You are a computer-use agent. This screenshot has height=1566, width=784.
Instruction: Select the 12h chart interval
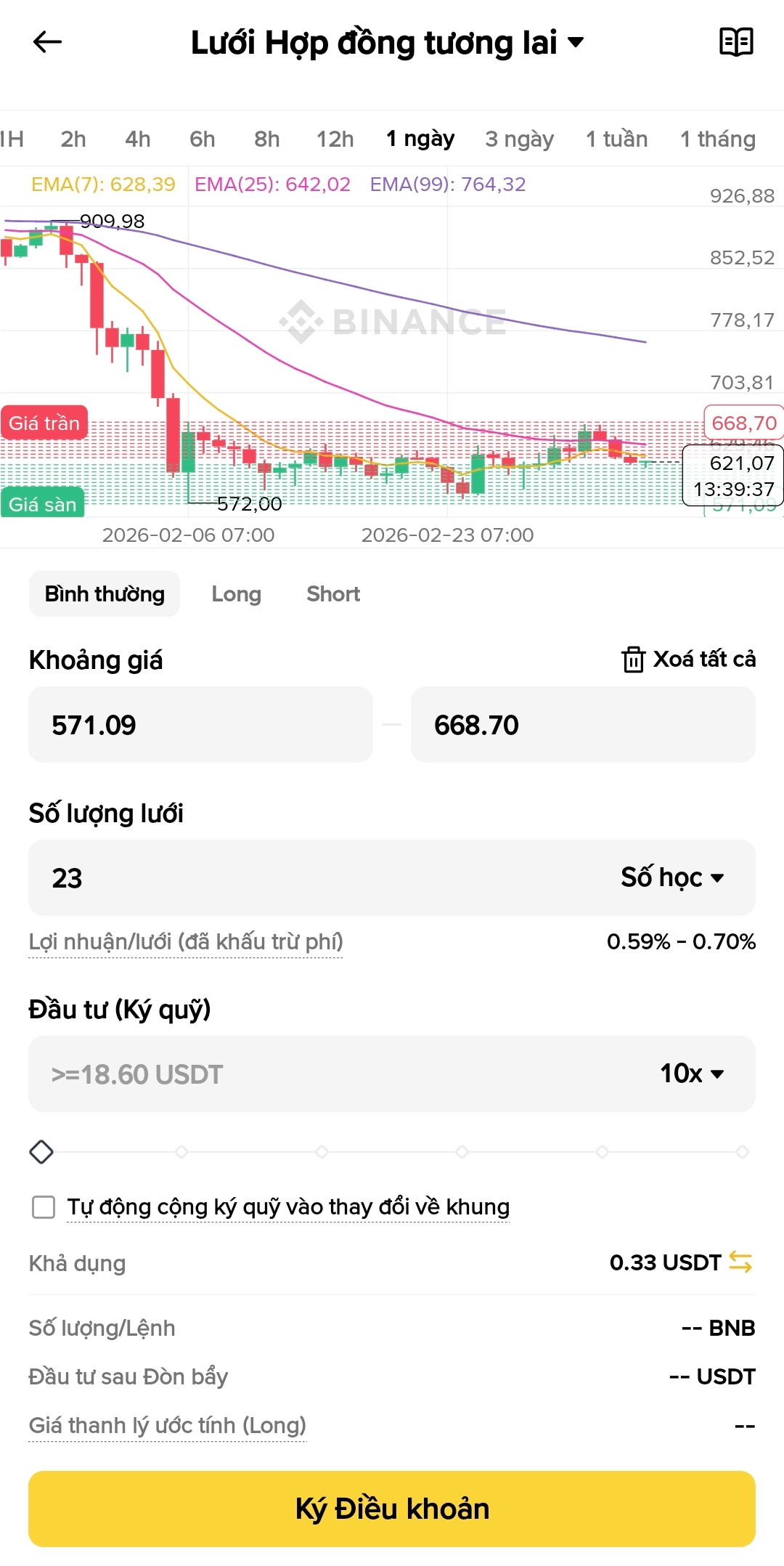(x=335, y=139)
